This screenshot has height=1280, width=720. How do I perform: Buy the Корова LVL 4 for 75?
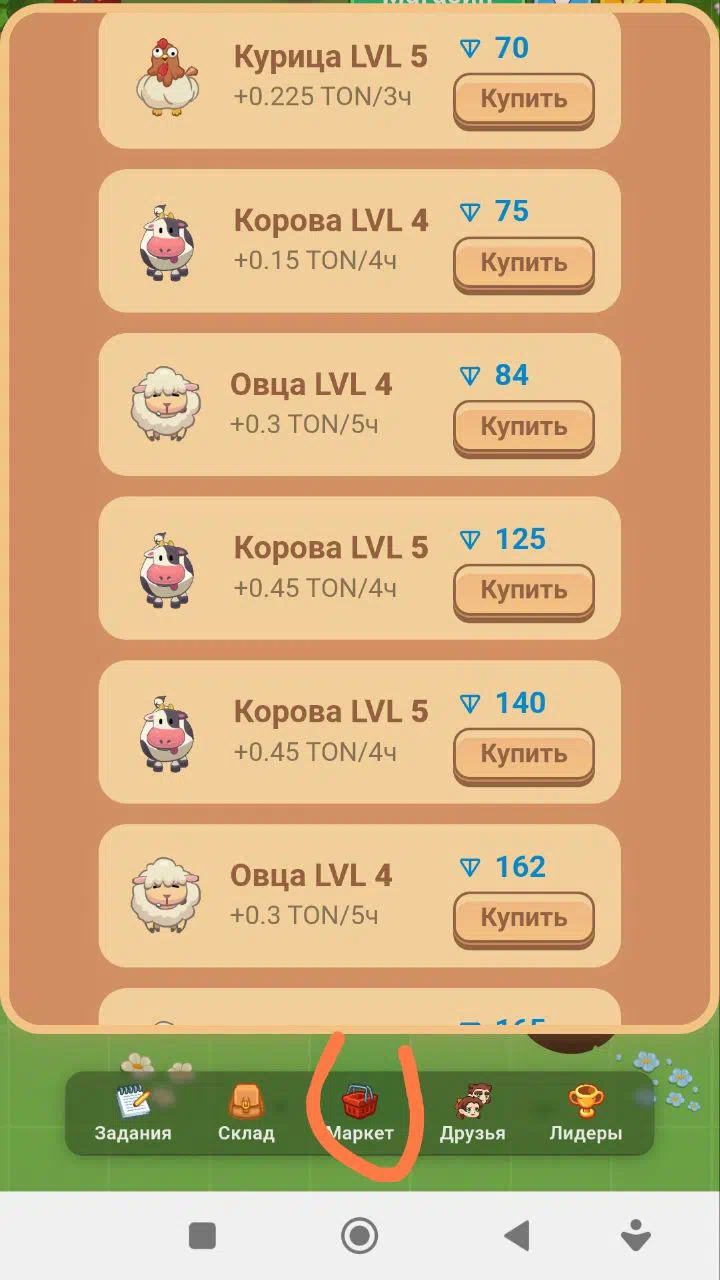point(524,264)
